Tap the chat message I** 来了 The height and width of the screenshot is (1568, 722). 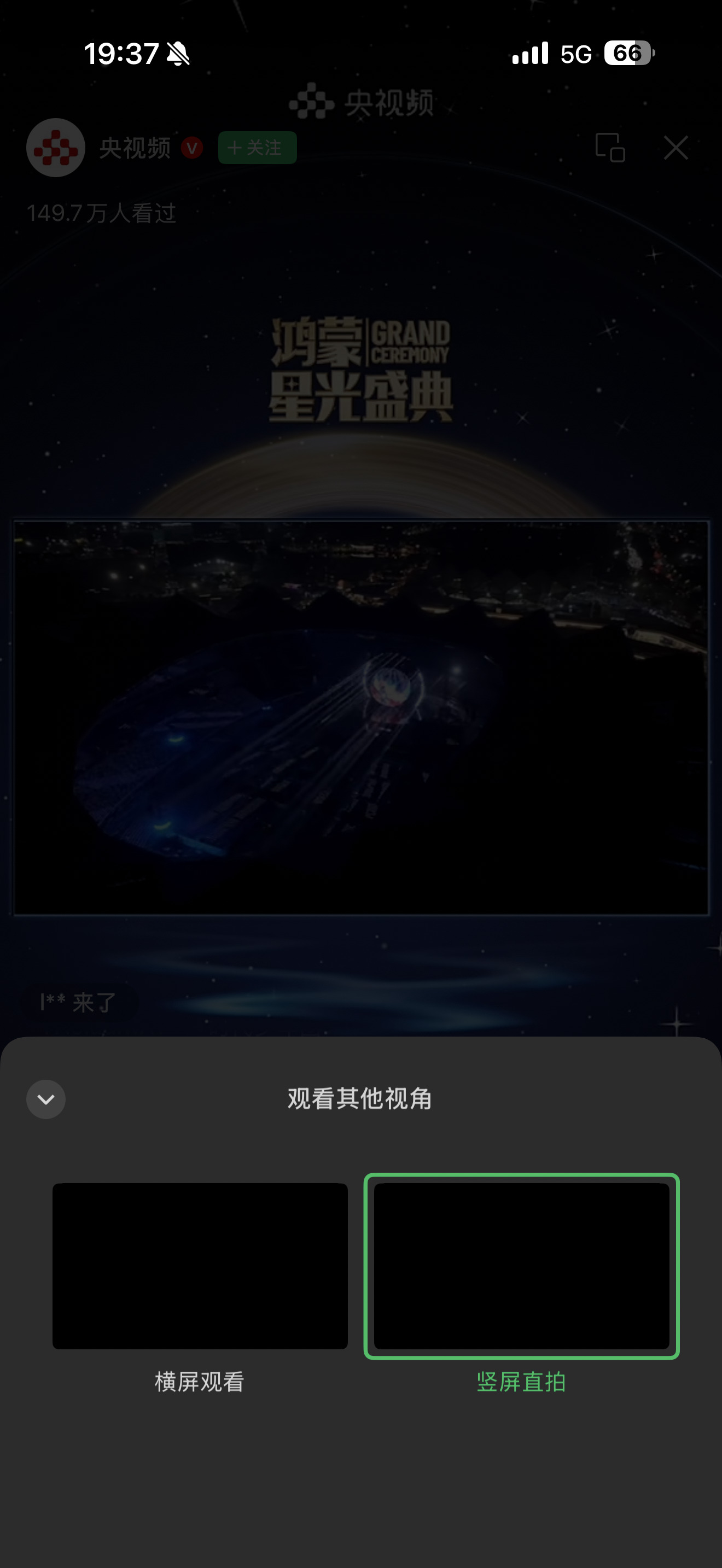79,1001
